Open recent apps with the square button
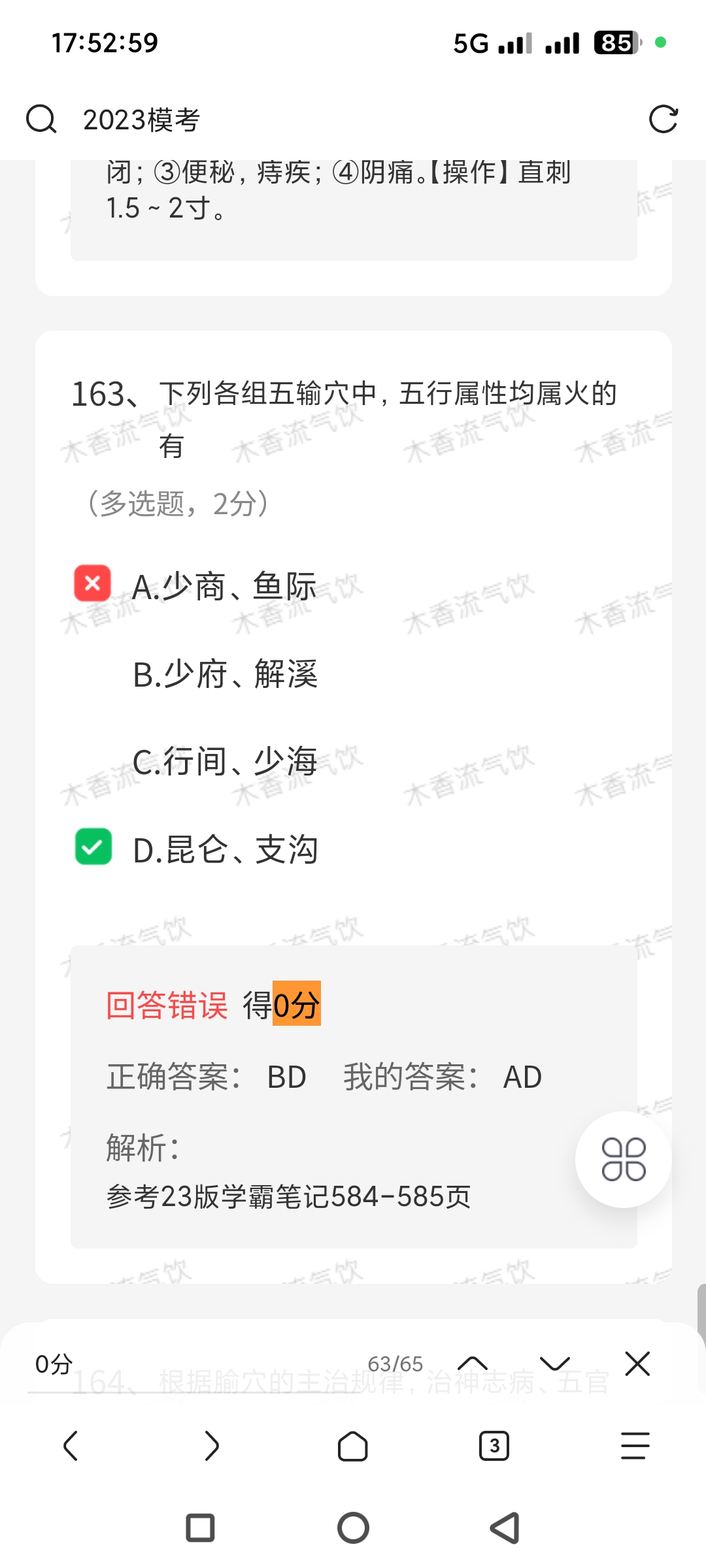The image size is (706, 1568). click(x=200, y=1528)
